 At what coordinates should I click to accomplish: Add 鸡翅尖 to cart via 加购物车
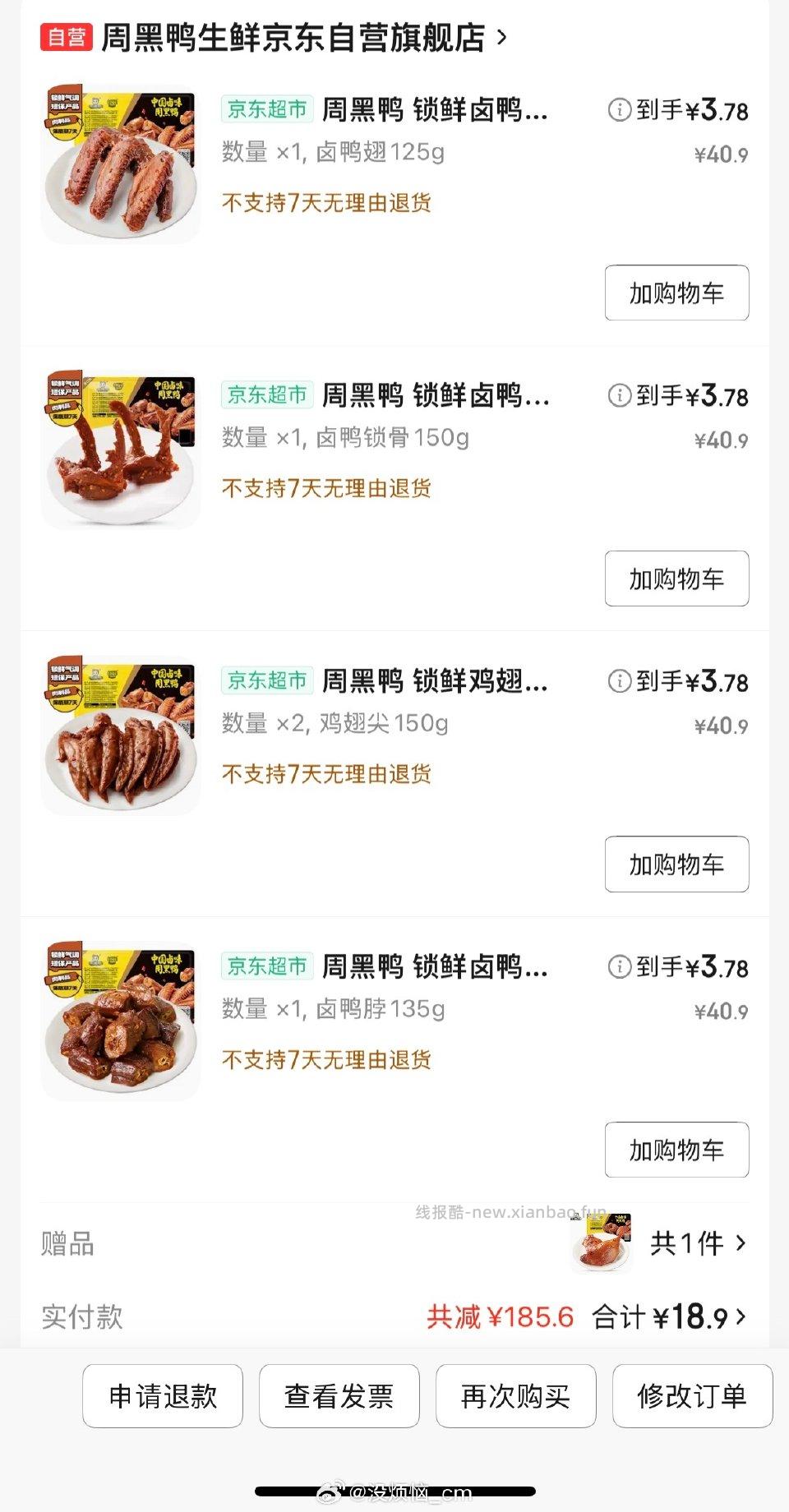click(676, 864)
